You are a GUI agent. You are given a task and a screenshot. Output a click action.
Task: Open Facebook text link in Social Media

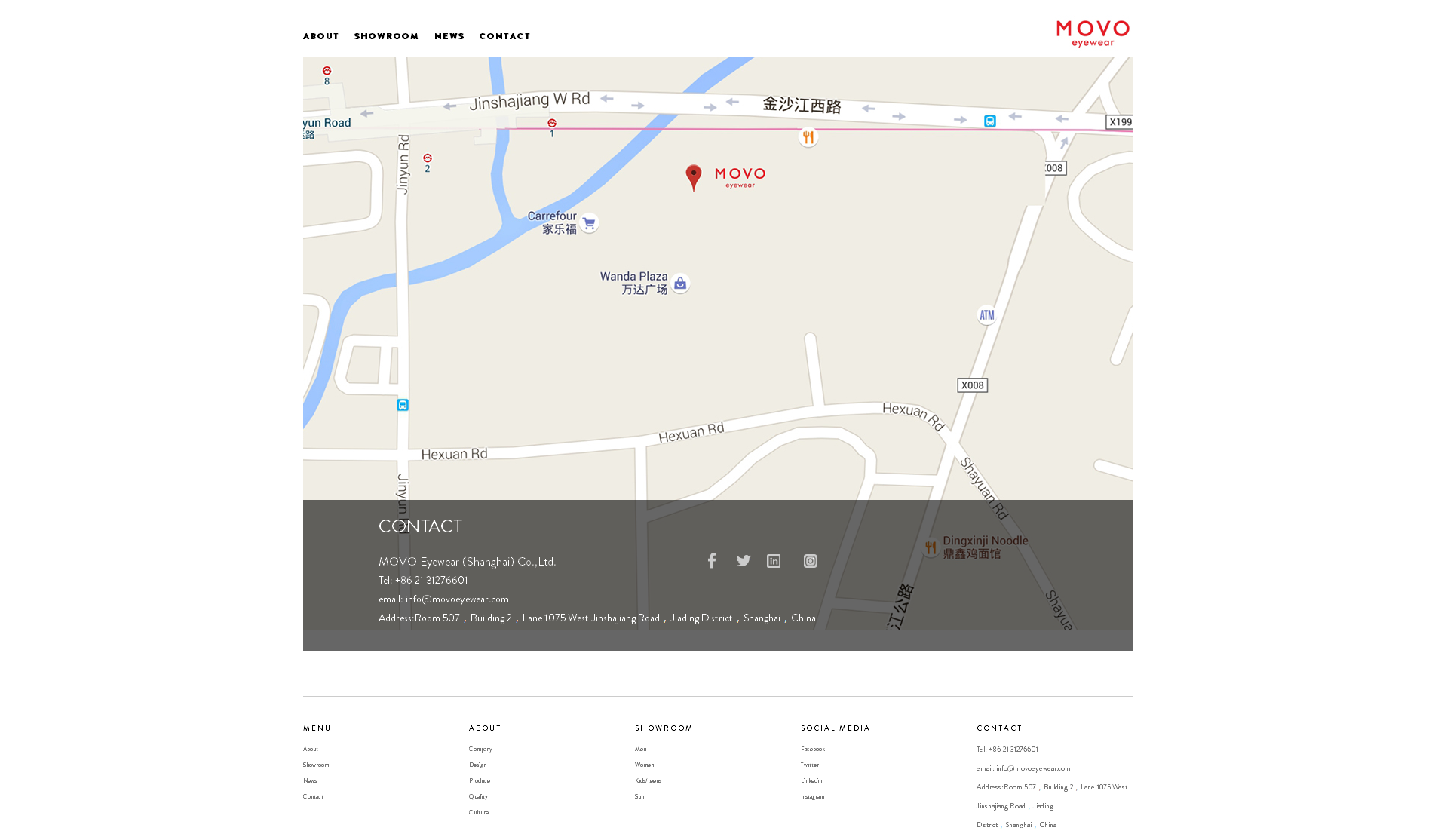click(812, 749)
